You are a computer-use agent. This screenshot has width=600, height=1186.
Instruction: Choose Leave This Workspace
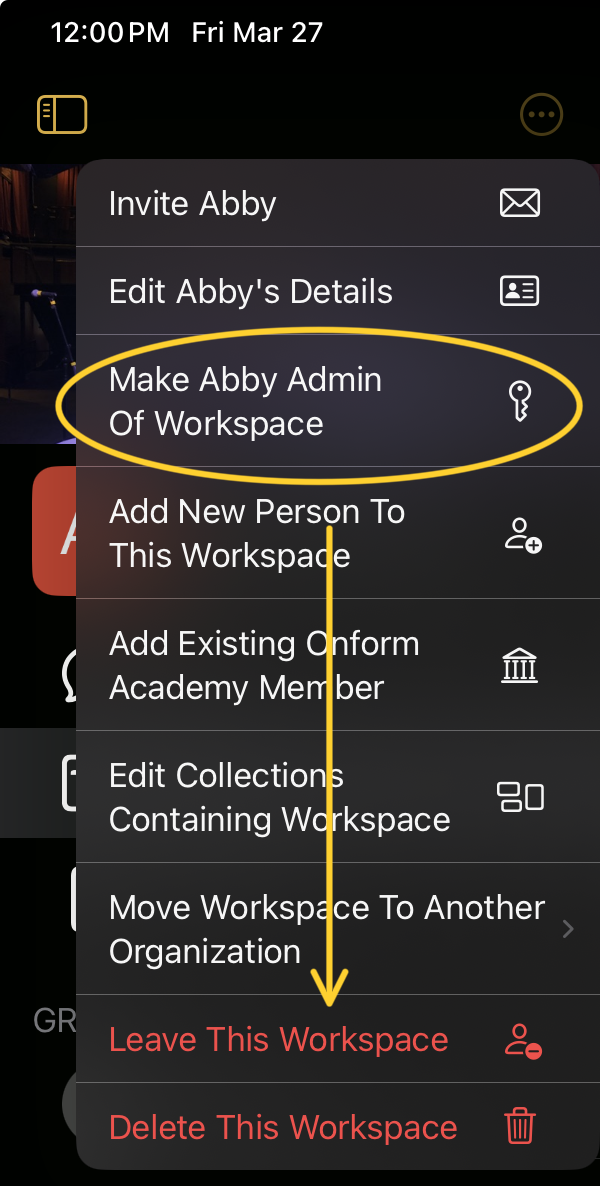[x=324, y=1040]
